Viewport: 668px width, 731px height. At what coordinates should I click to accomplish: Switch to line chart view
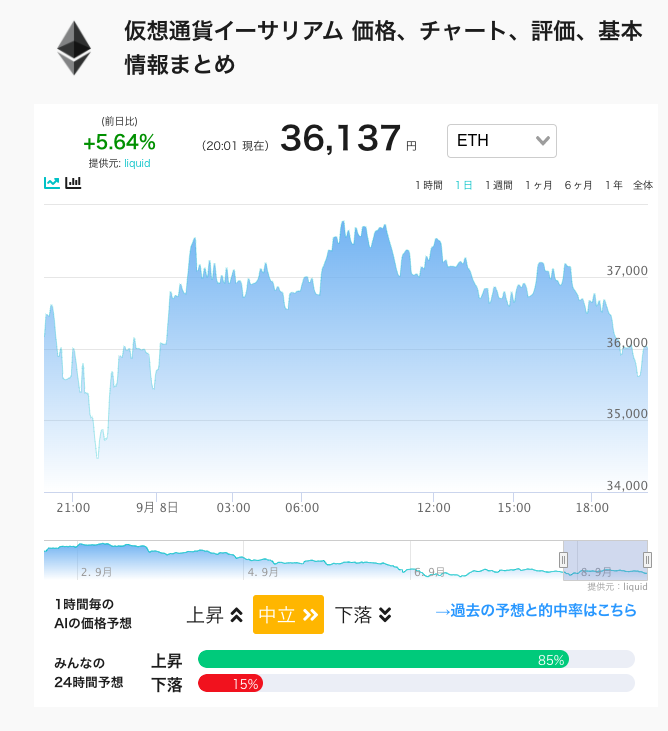[x=52, y=183]
